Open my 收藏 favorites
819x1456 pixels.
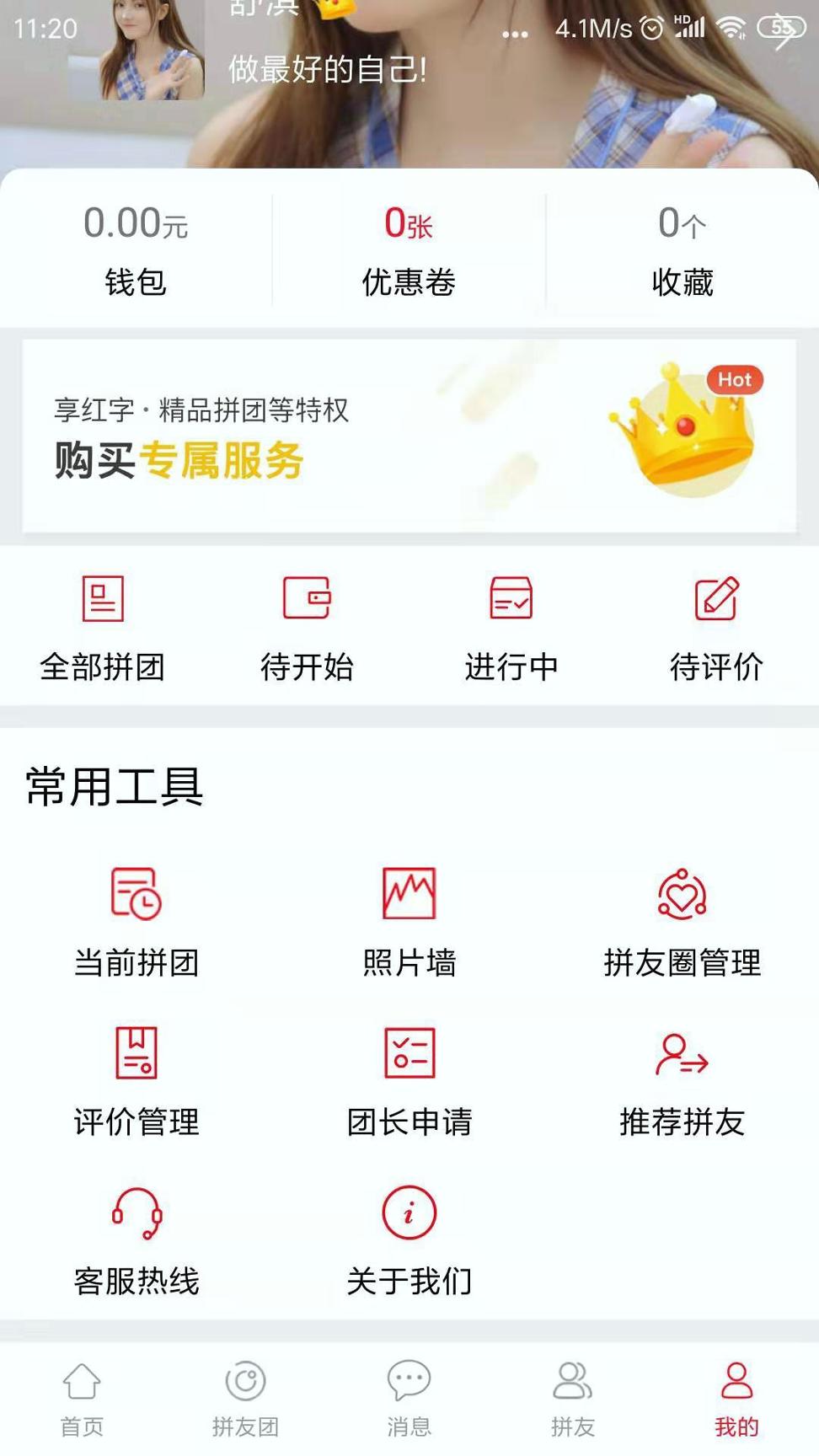click(682, 251)
